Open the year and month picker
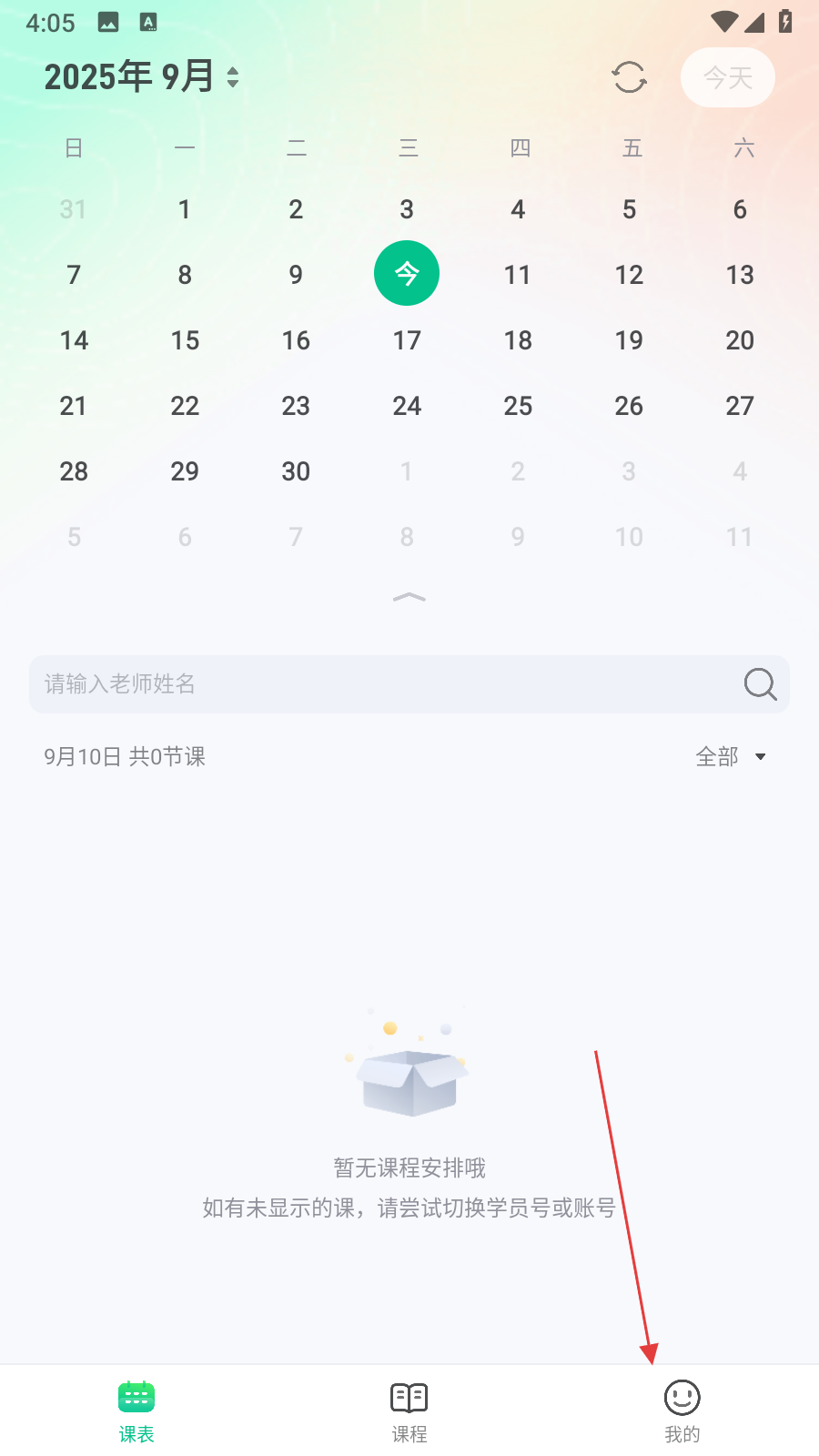Viewport: 819px width, 1456px height. tap(142, 77)
